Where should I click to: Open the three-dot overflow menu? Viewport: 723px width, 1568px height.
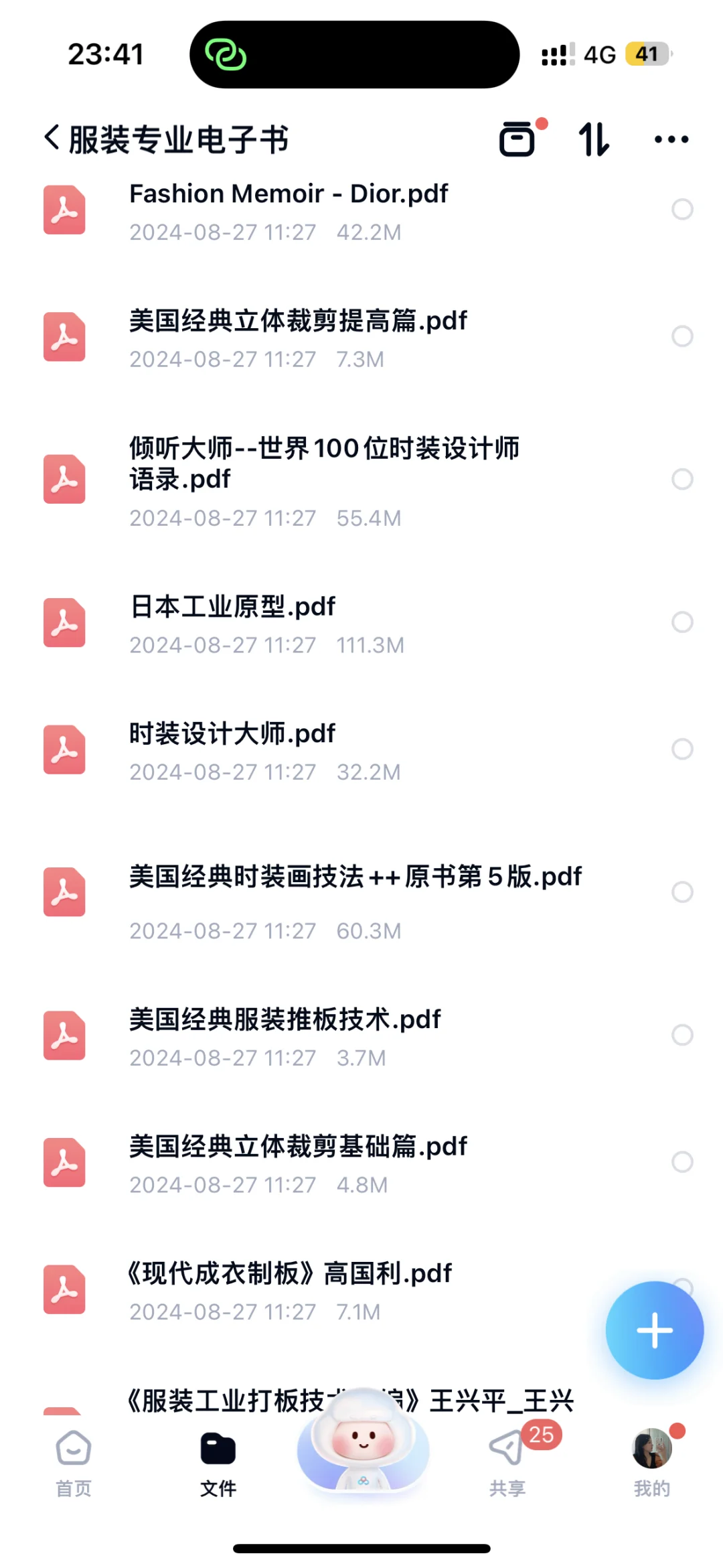[x=671, y=139]
